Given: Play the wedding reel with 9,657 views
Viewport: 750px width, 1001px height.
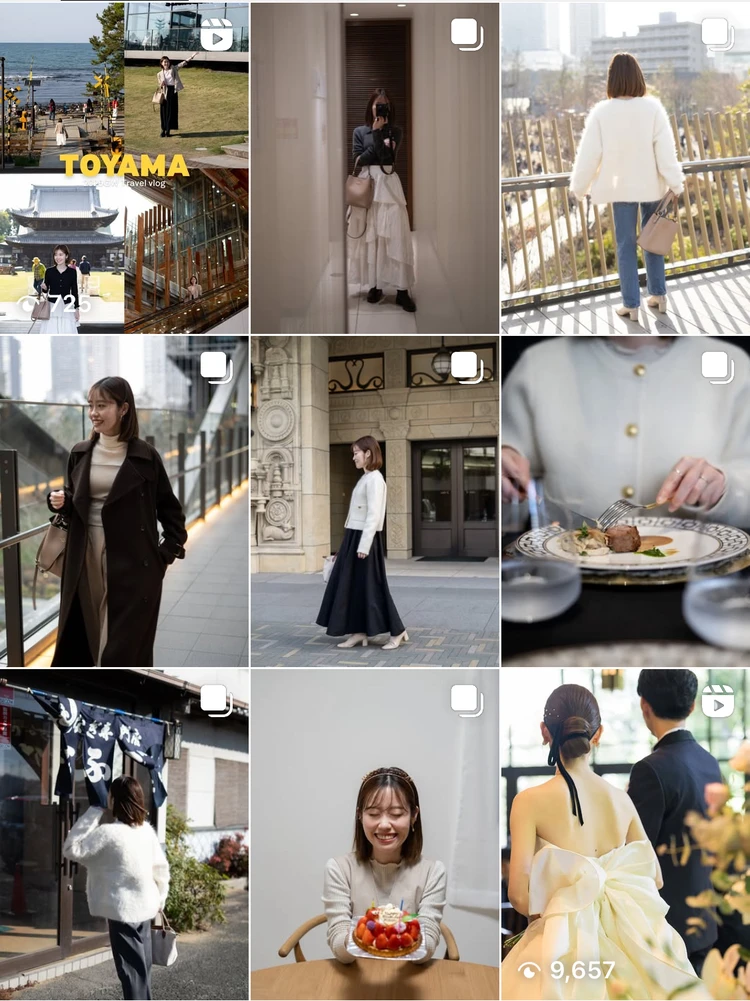Looking at the screenshot, I should [x=626, y=836].
